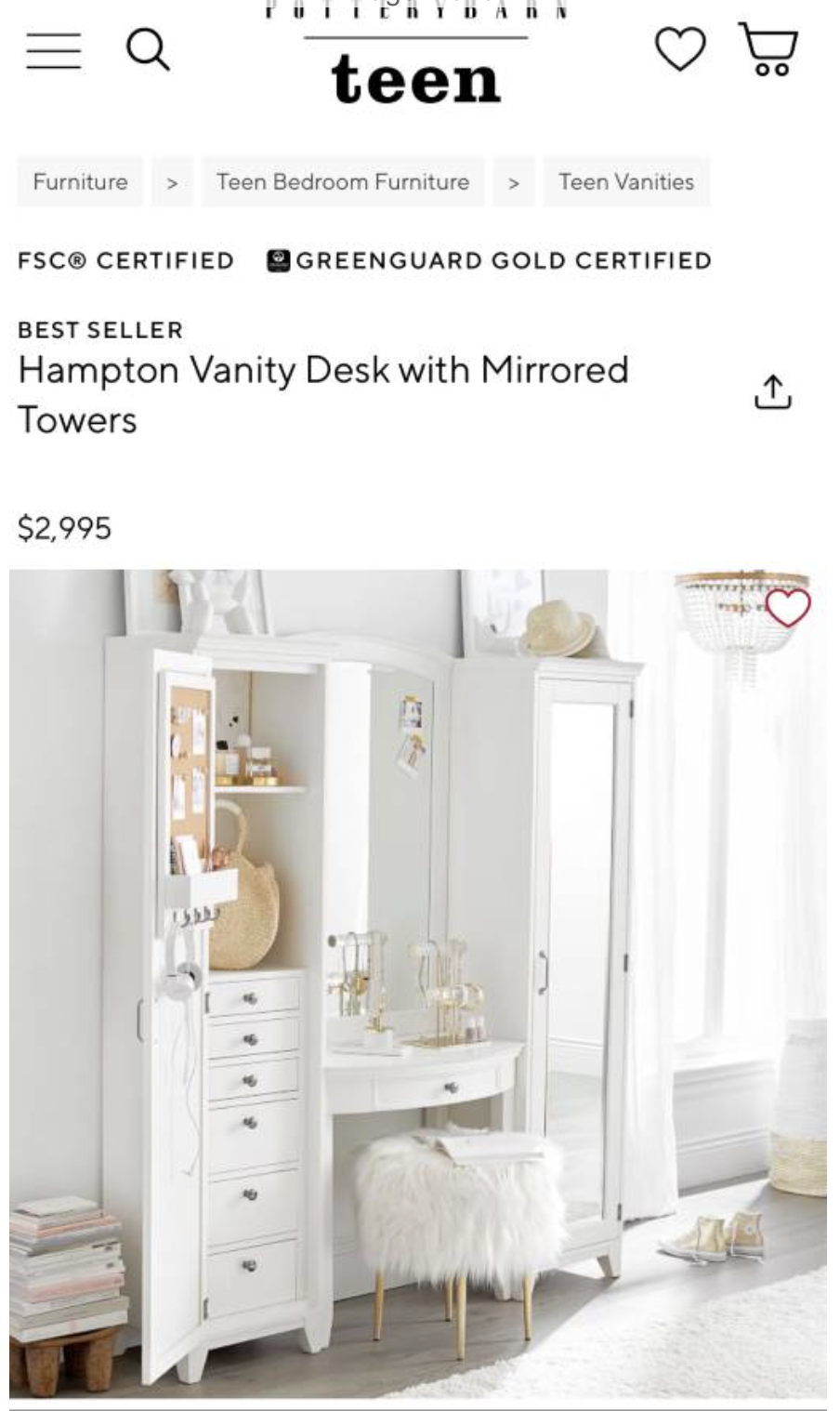This screenshot has height=1411, width=840.
Task: Open the search icon
Action: 148,49
